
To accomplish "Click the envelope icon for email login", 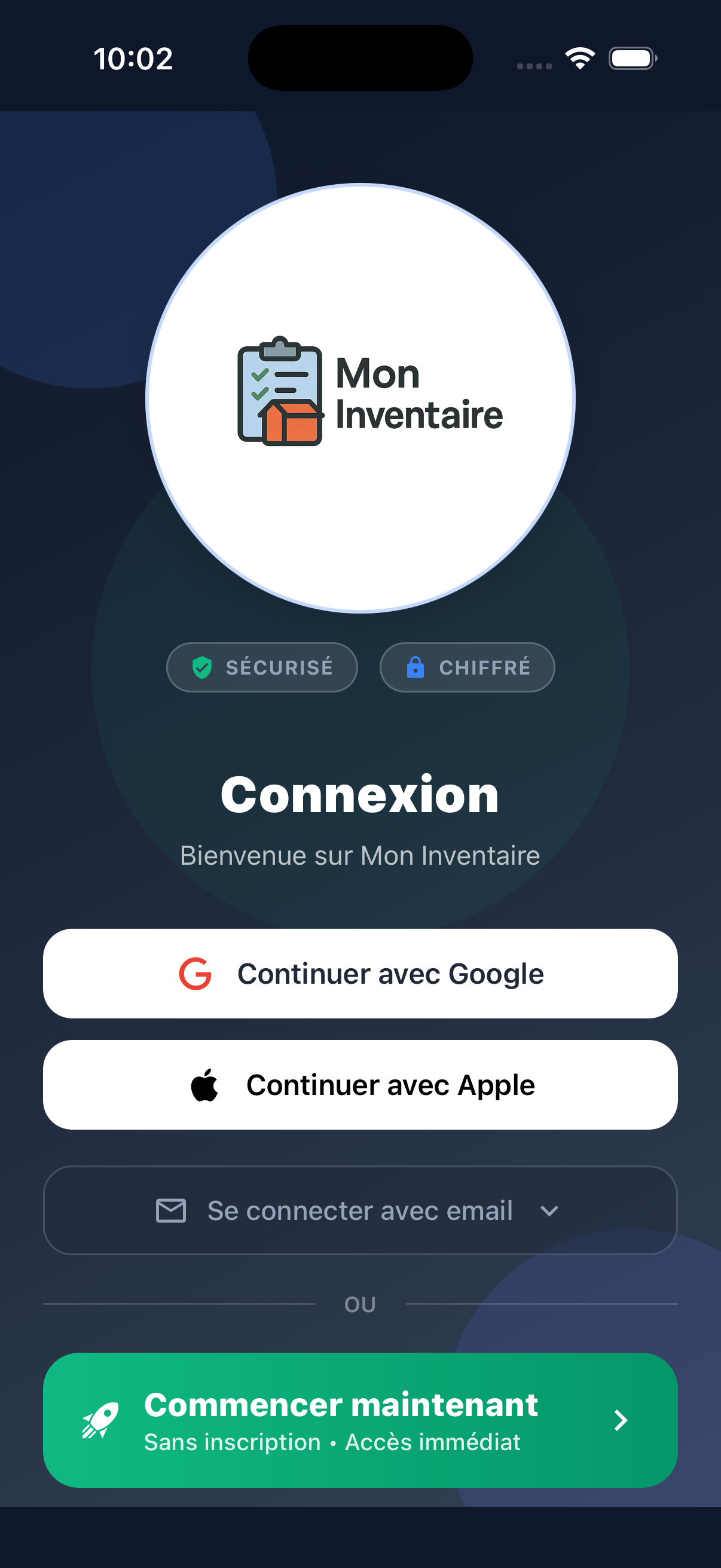I will [171, 1211].
